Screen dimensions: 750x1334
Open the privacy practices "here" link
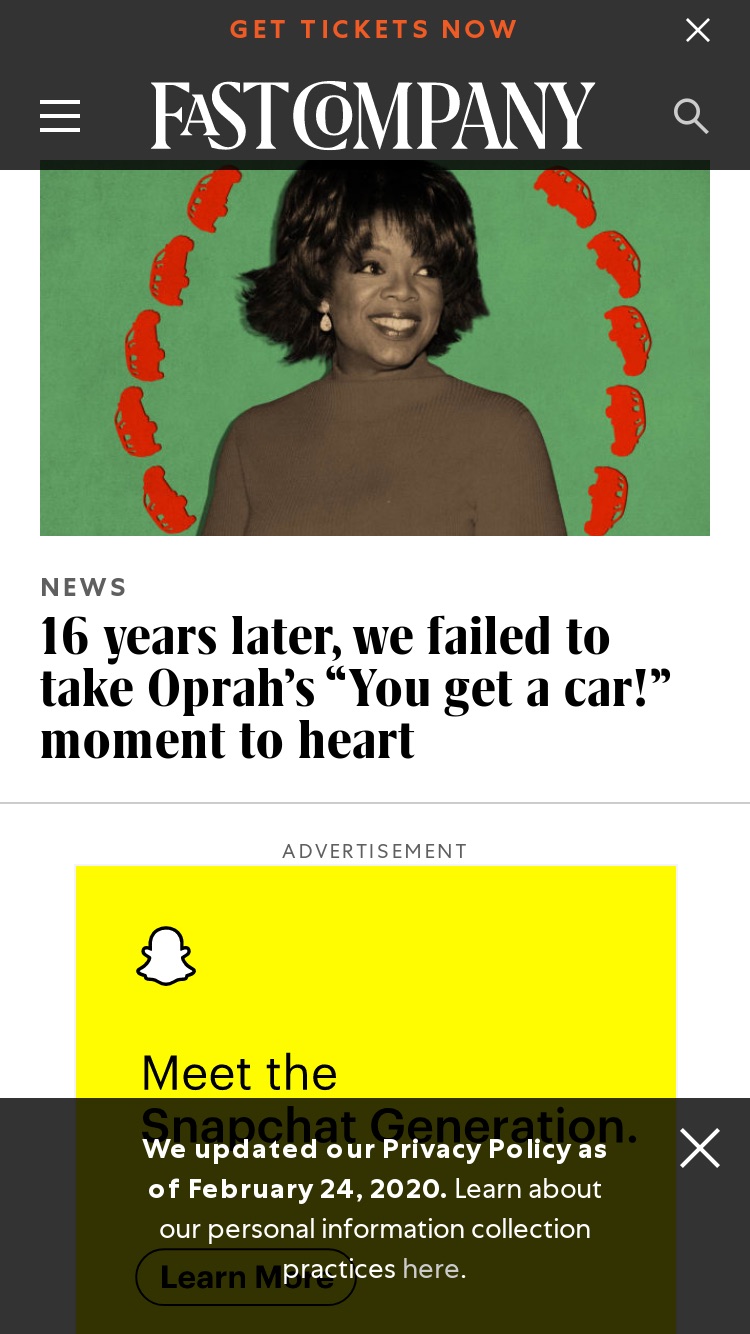click(431, 1269)
